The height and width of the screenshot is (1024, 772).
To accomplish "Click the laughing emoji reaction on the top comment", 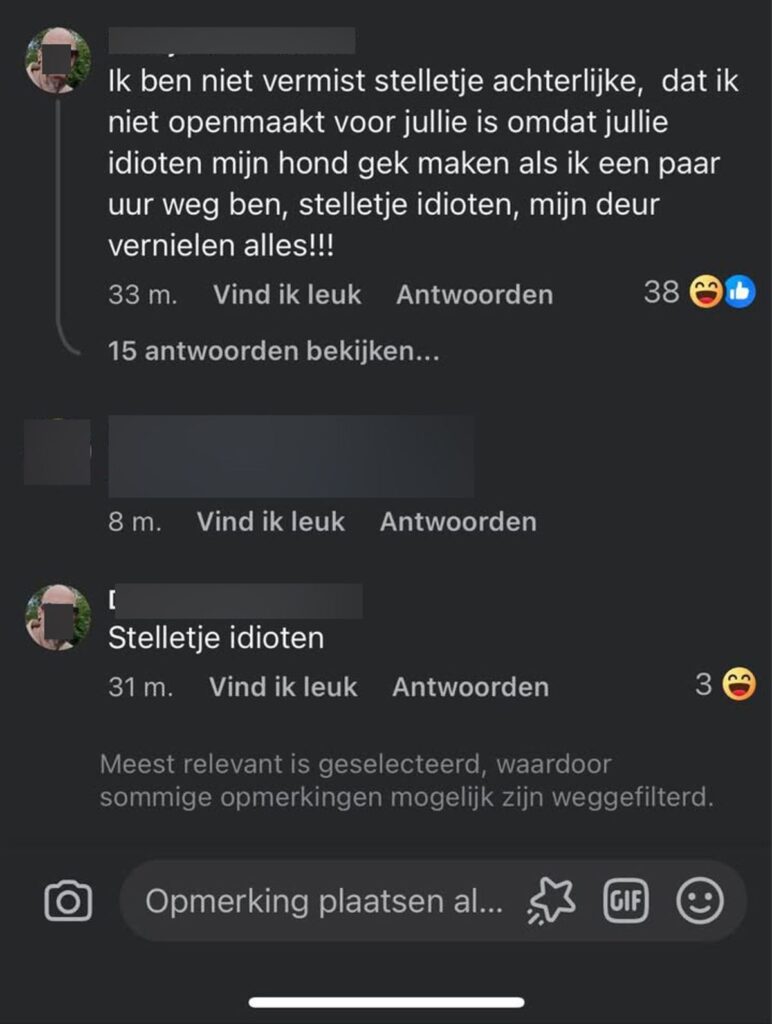I will (707, 291).
